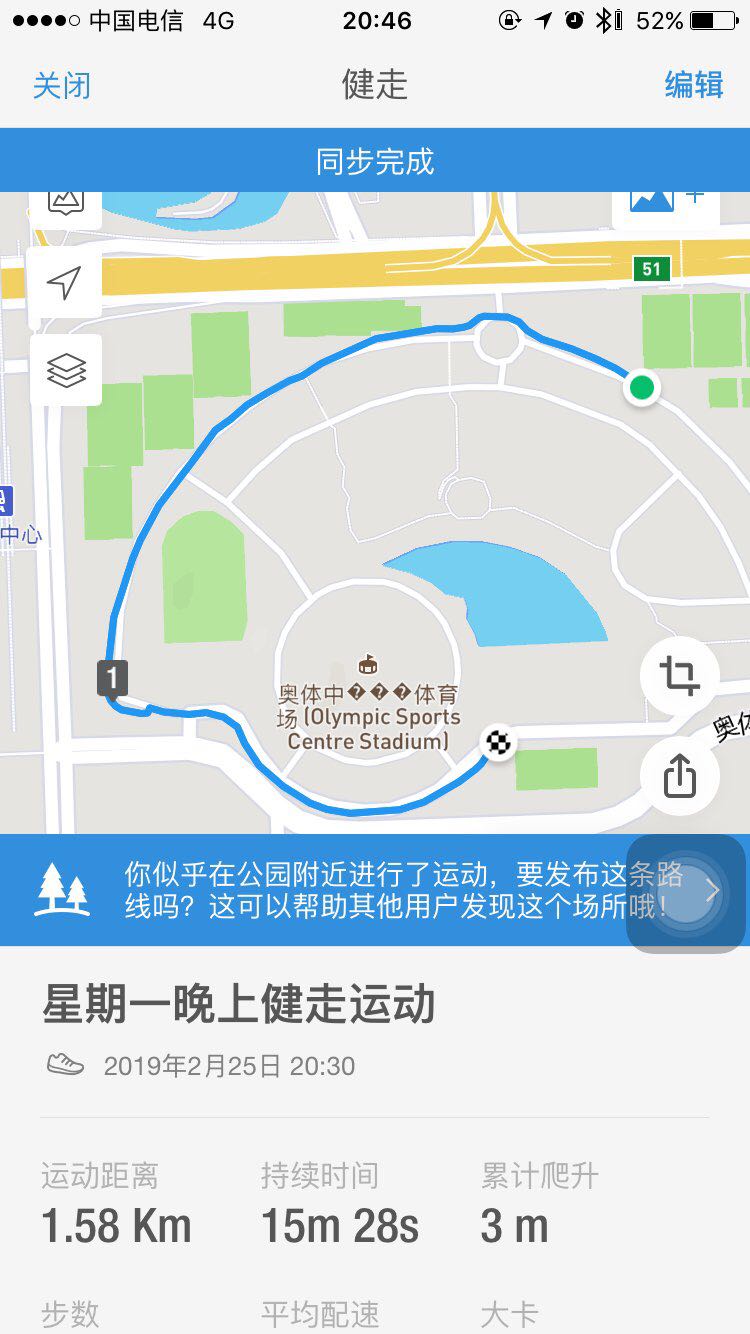Share this walking route
Screen dimensions: 750x1334
coord(679,775)
